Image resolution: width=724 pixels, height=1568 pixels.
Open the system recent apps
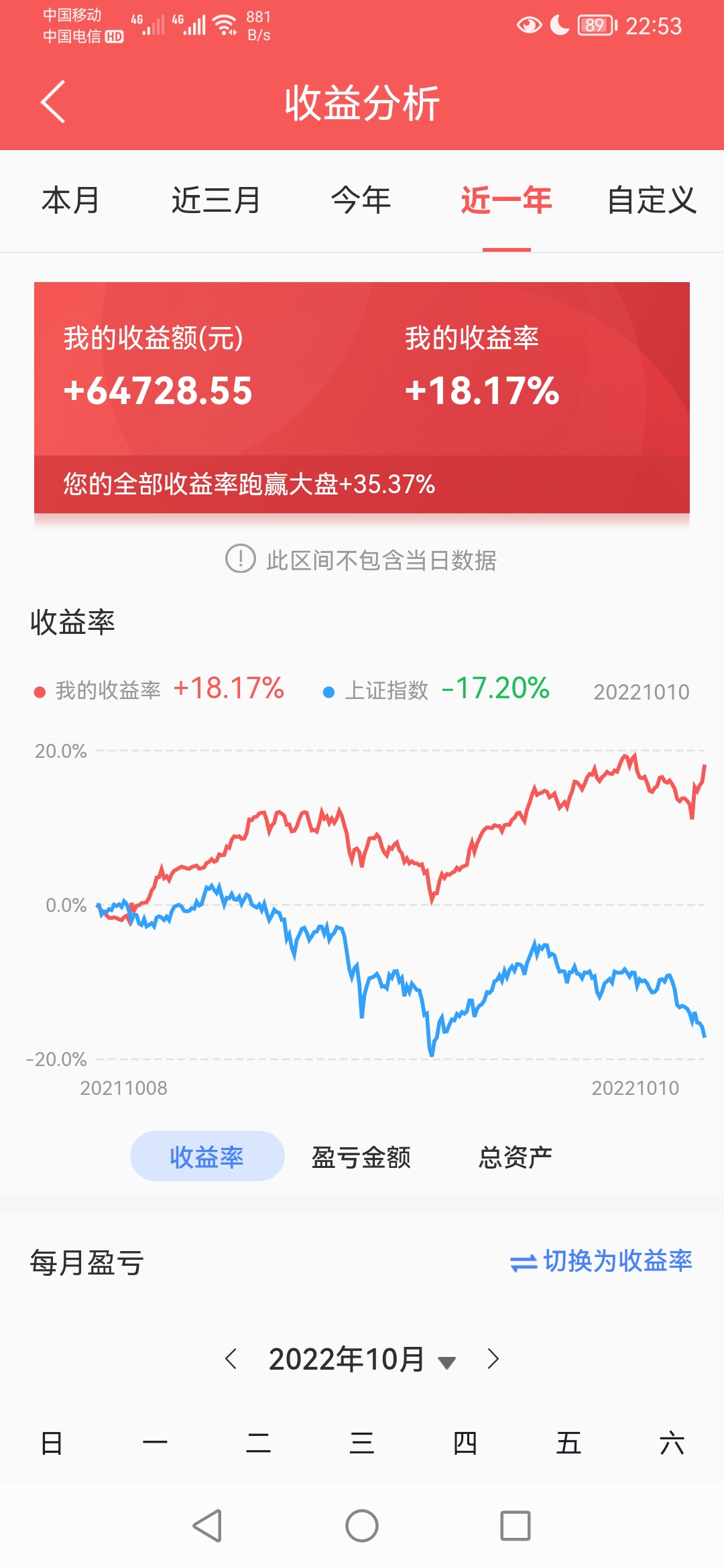tap(516, 1526)
